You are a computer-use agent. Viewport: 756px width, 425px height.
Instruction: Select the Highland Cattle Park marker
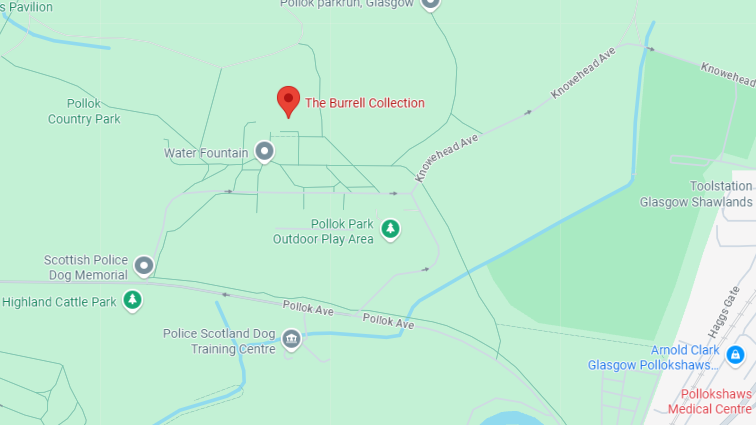132,300
